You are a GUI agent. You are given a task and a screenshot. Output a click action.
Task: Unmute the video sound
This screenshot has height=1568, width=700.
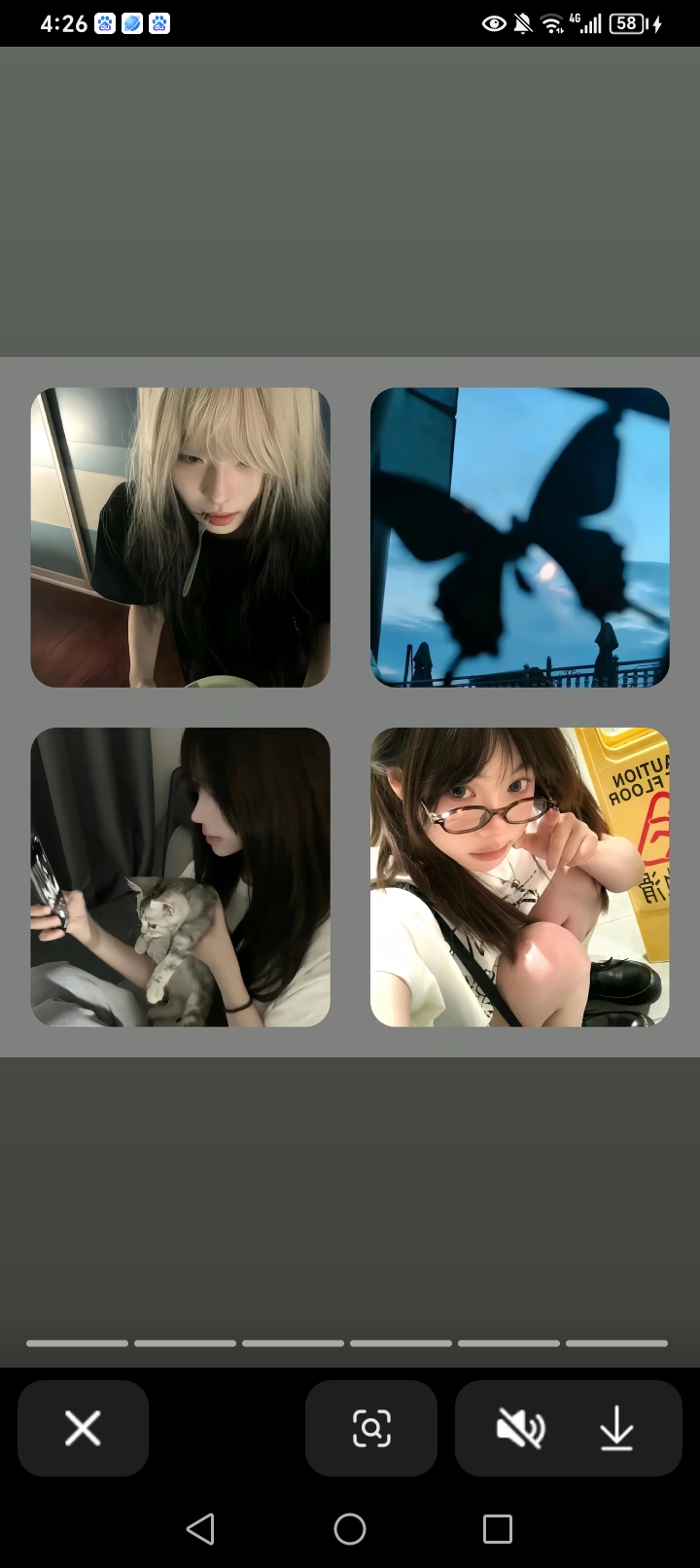[520, 1428]
